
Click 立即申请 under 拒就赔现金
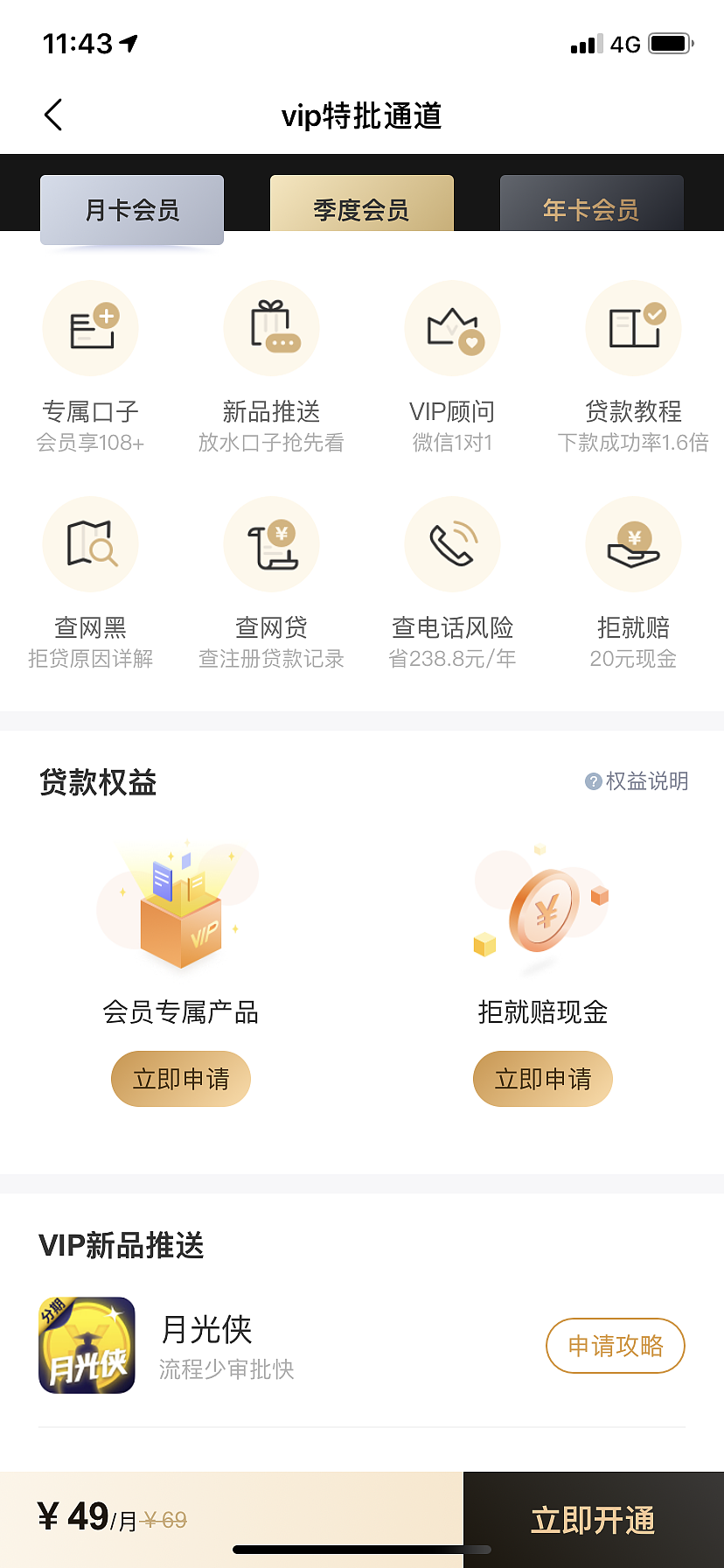click(x=542, y=1079)
